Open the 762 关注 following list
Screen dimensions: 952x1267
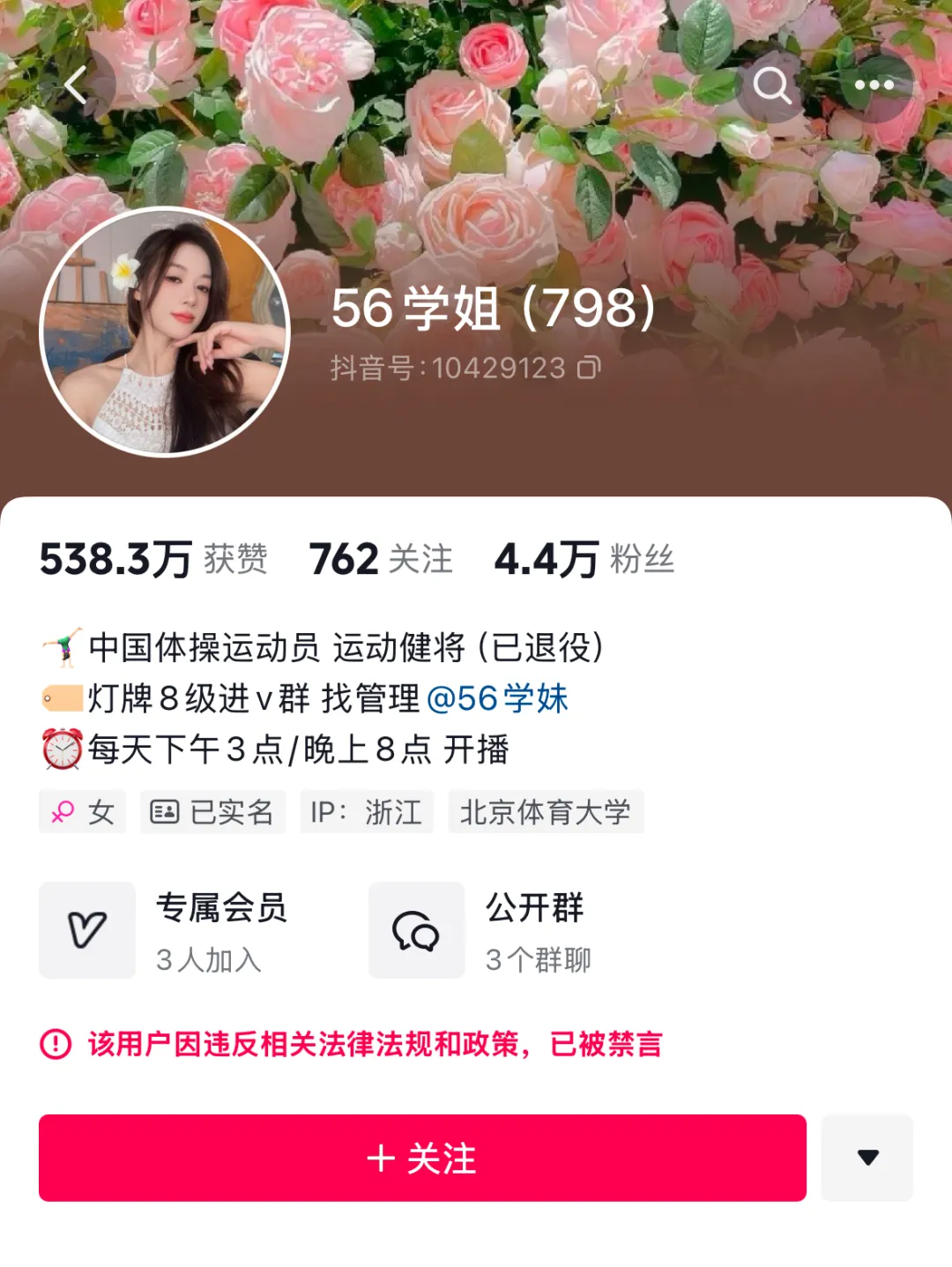coord(381,559)
